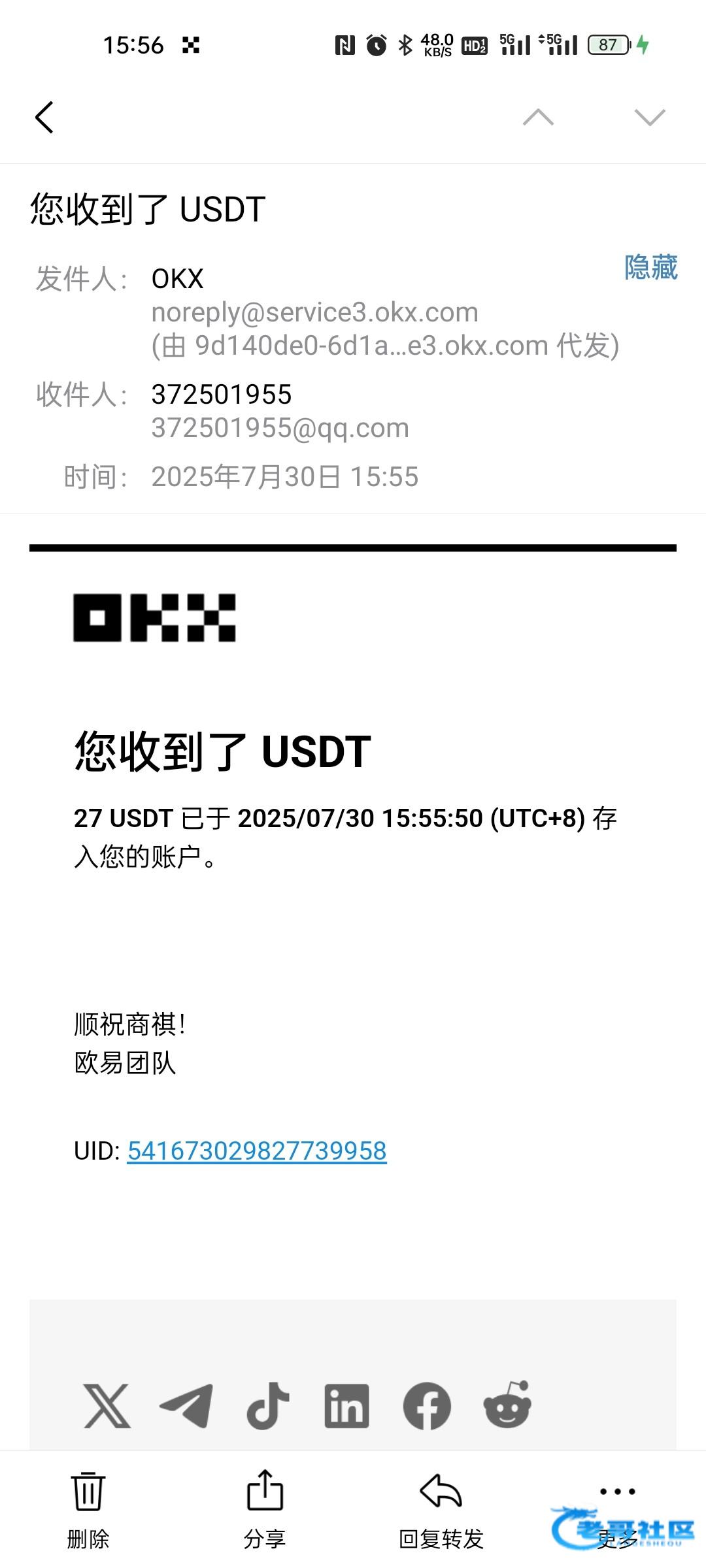Image resolution: width=706 pixels, height=1568 pixels.
Task: Jump to the previous email arrow
Action: [x=538, y=118]
